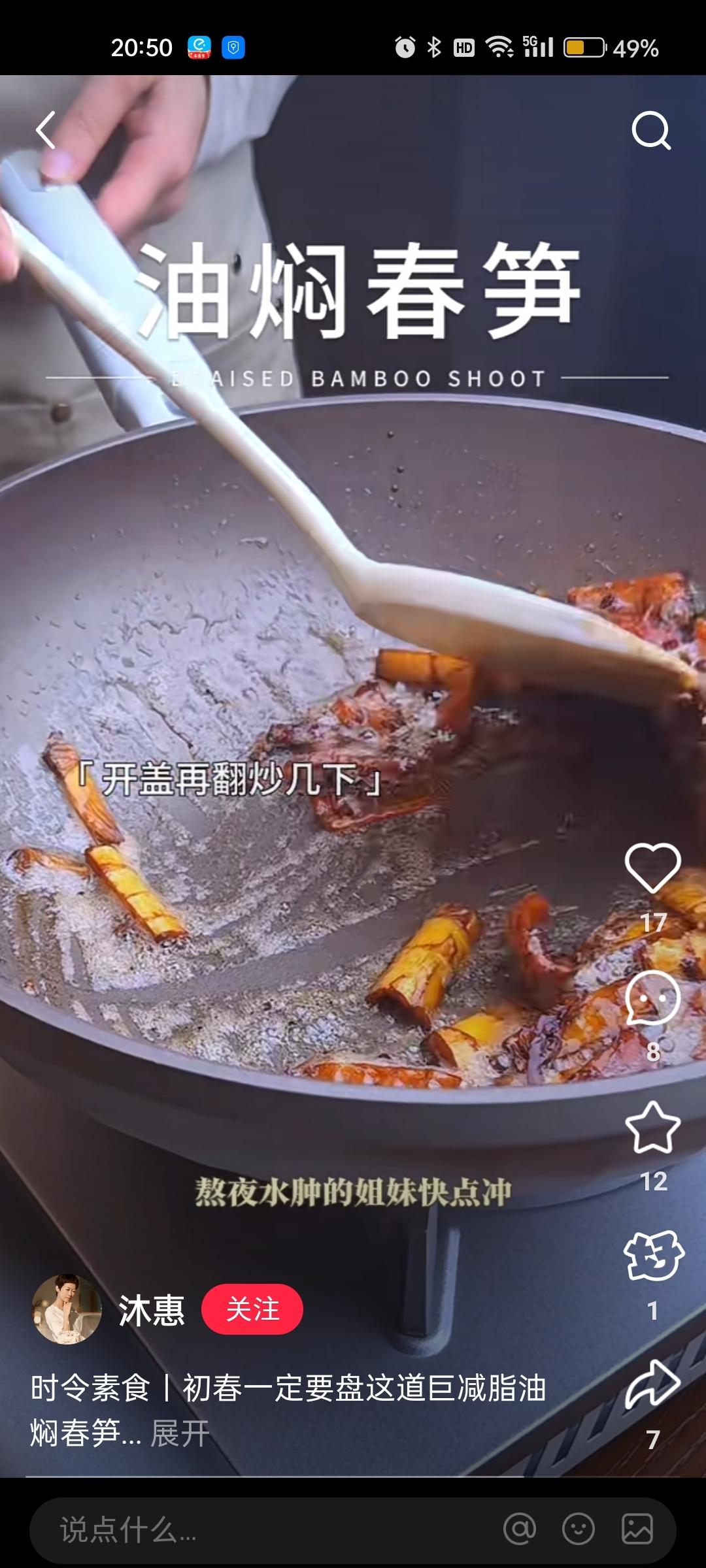The image size is (706, 1568).
Task: Tap the battery indicator showing 49%
Action: (x=584, y=46)
